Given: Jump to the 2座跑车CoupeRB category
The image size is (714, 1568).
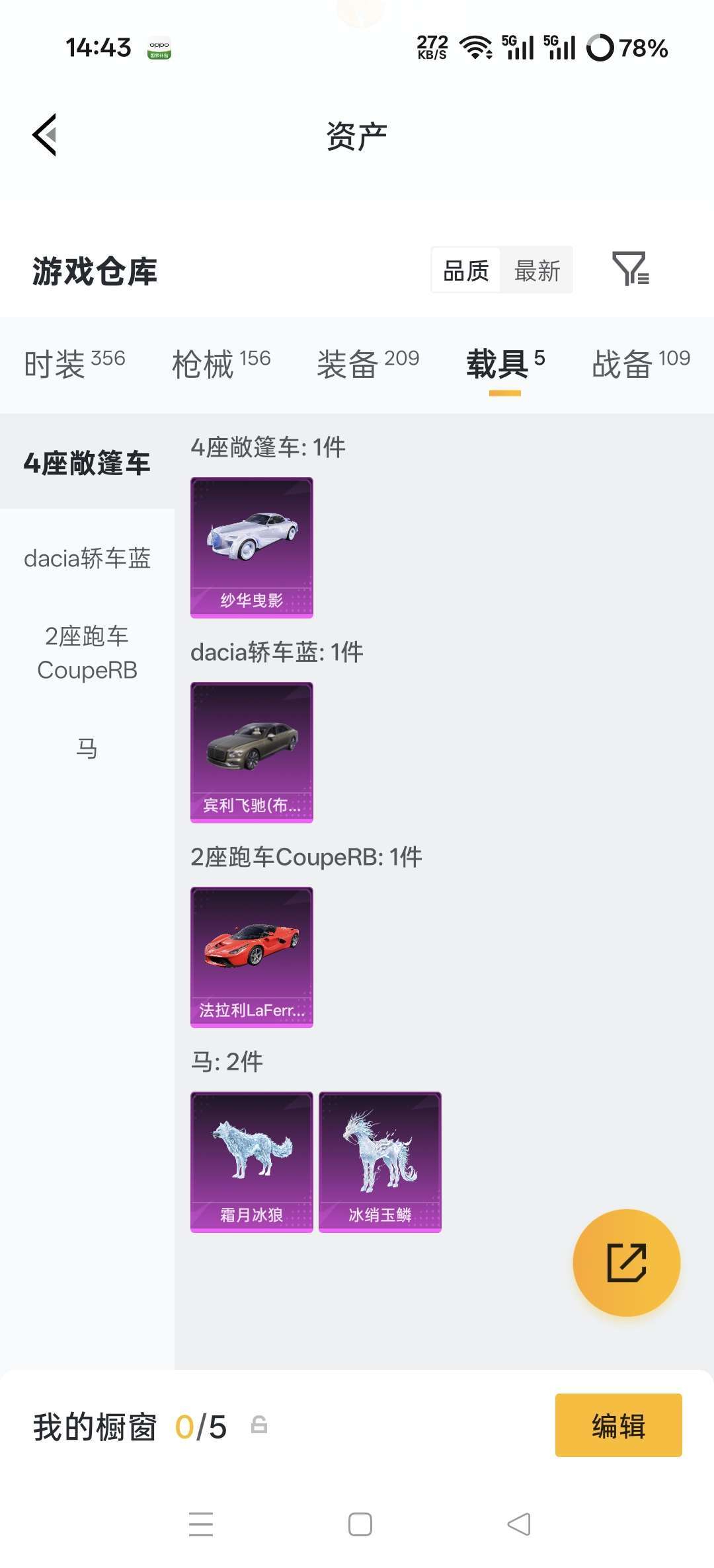Looking at the screenshot, I should click(87, 653).
